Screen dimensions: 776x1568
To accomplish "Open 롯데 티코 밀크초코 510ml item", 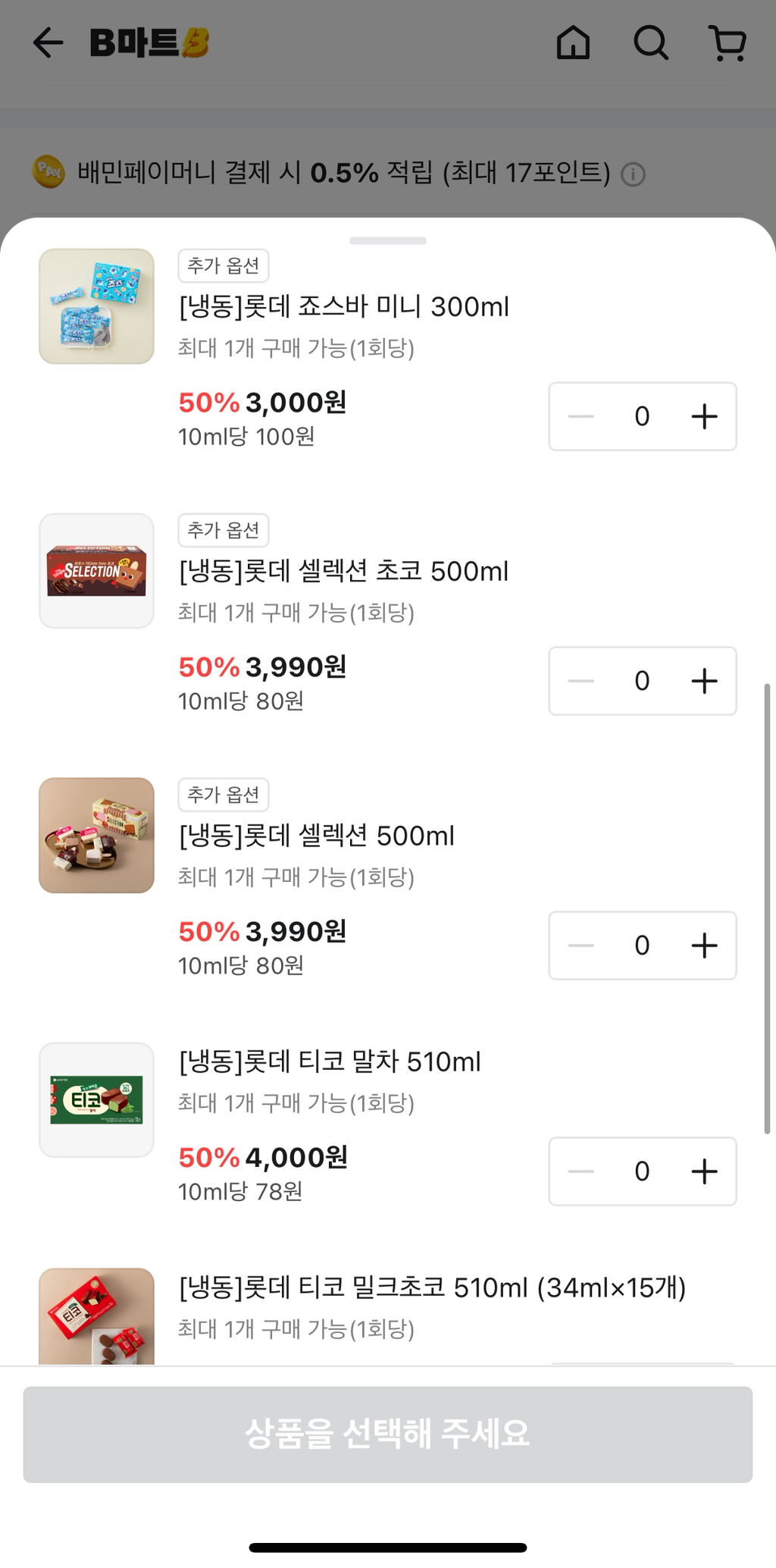I will coord(432,1287).
